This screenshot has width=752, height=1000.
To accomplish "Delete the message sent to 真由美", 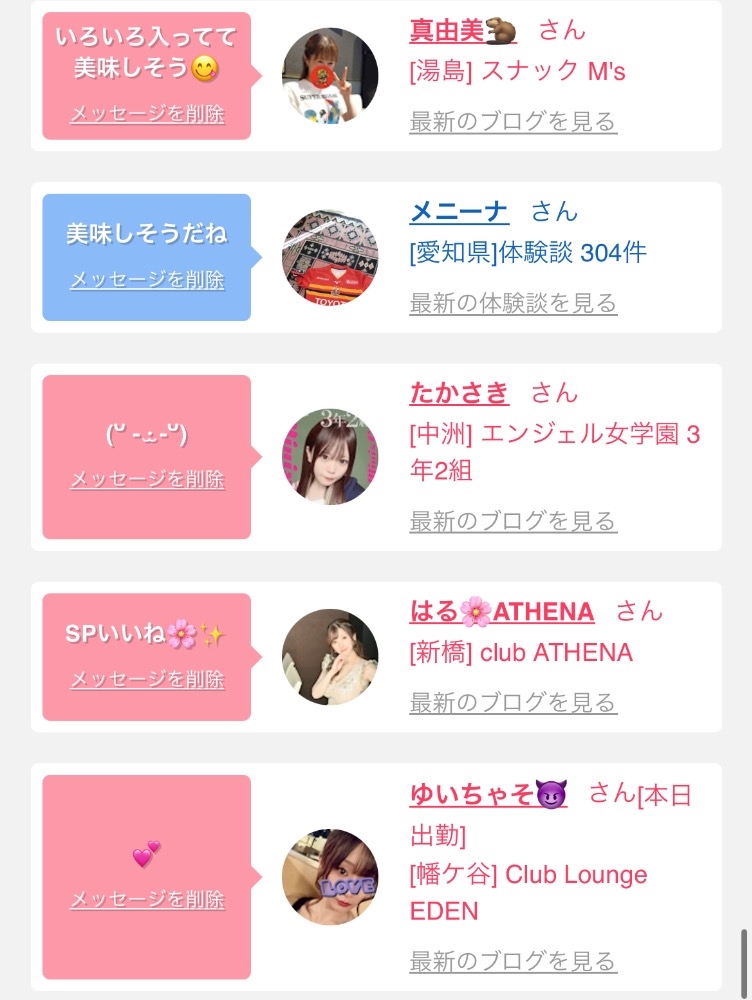I will pos(147,114).
